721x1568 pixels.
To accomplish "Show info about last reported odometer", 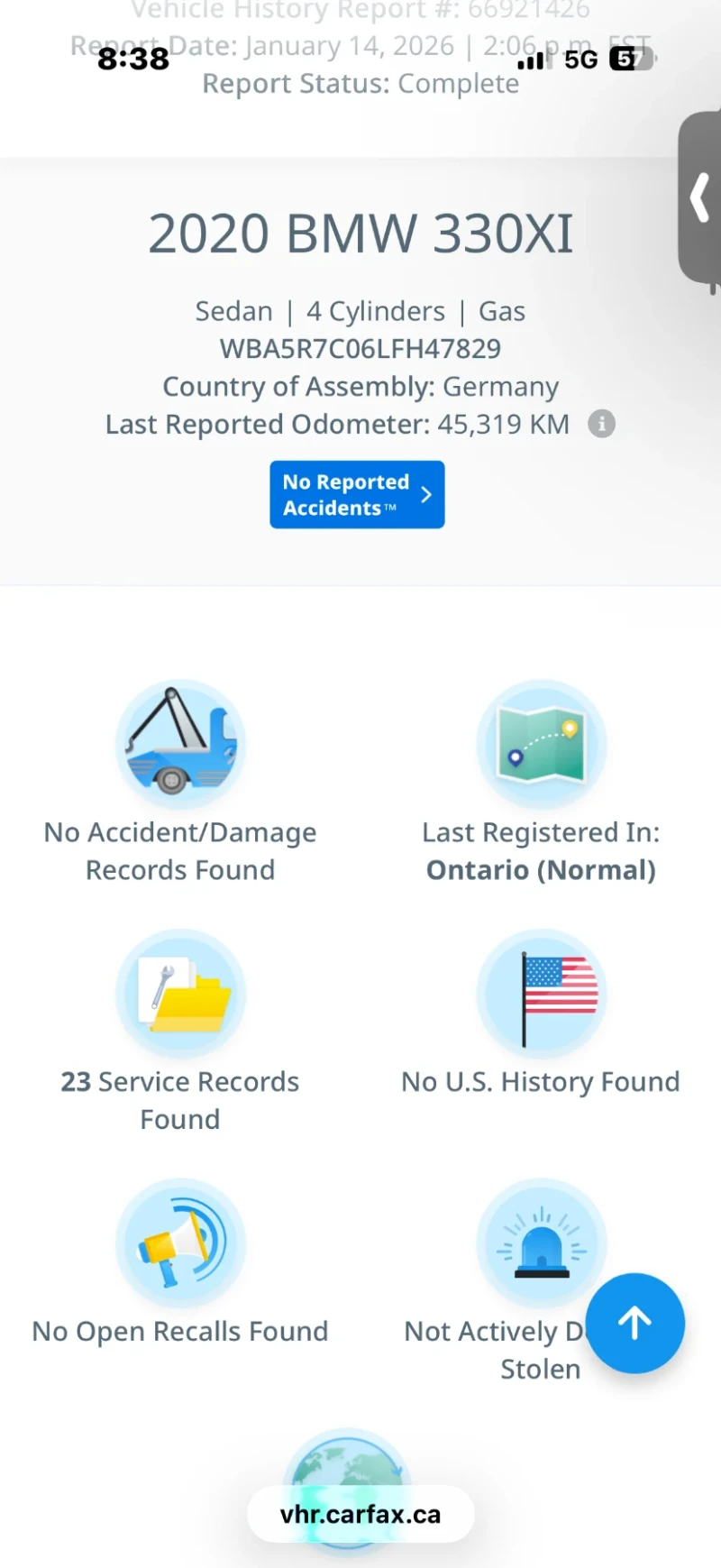I will click(601, 424).
